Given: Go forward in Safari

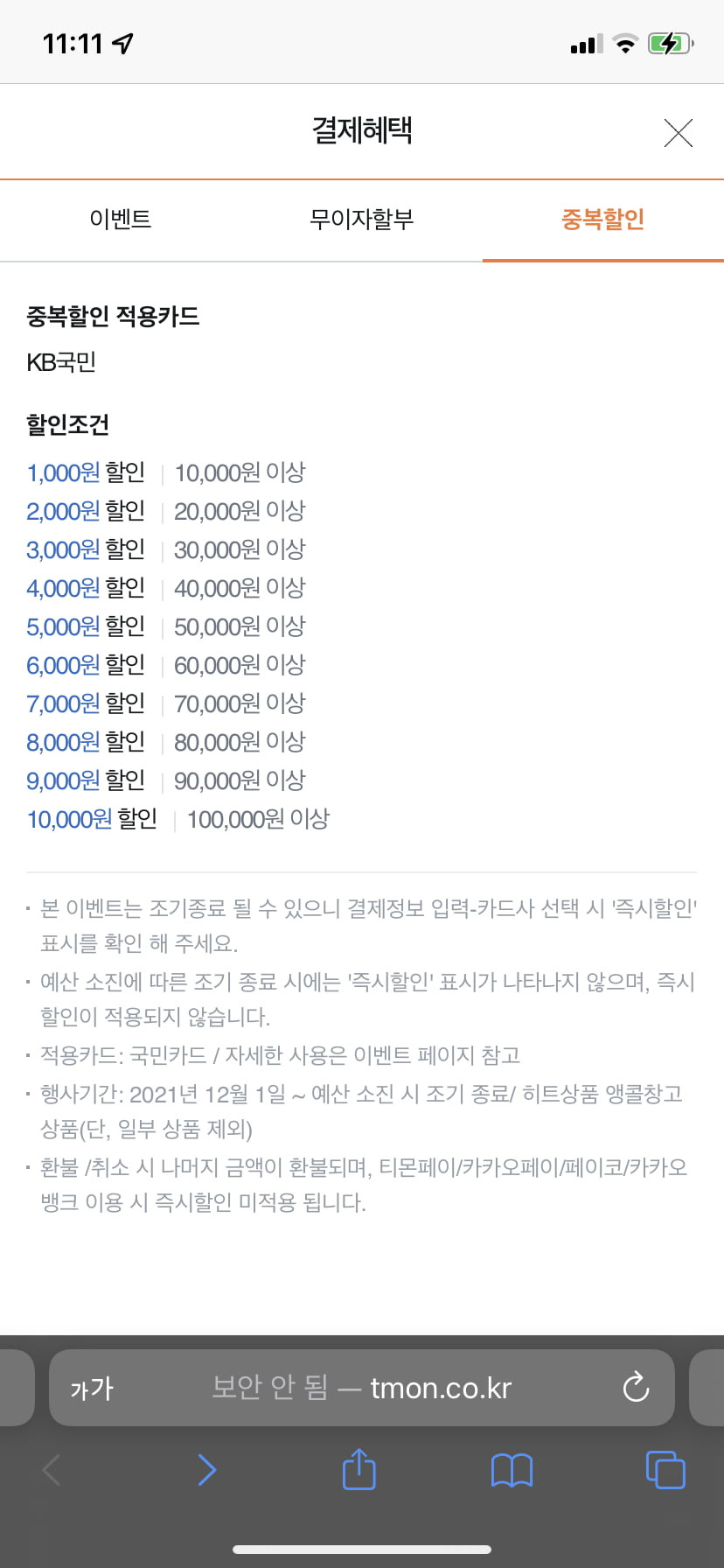Looking at the screenshot, I should pyautogui.click(x=206, y=1470).
